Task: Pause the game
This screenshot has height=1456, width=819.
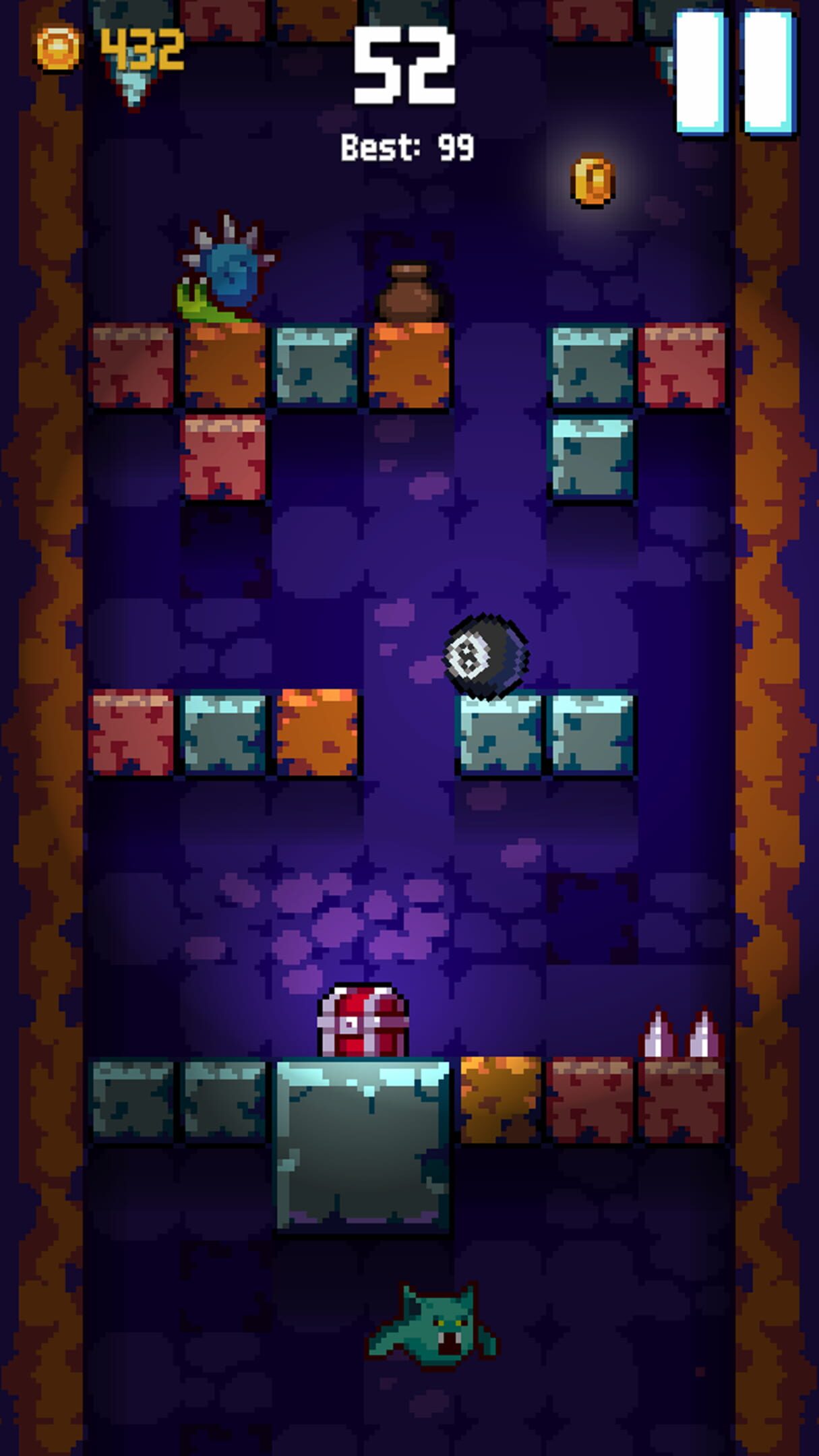Action: click(x=736, y=71)
